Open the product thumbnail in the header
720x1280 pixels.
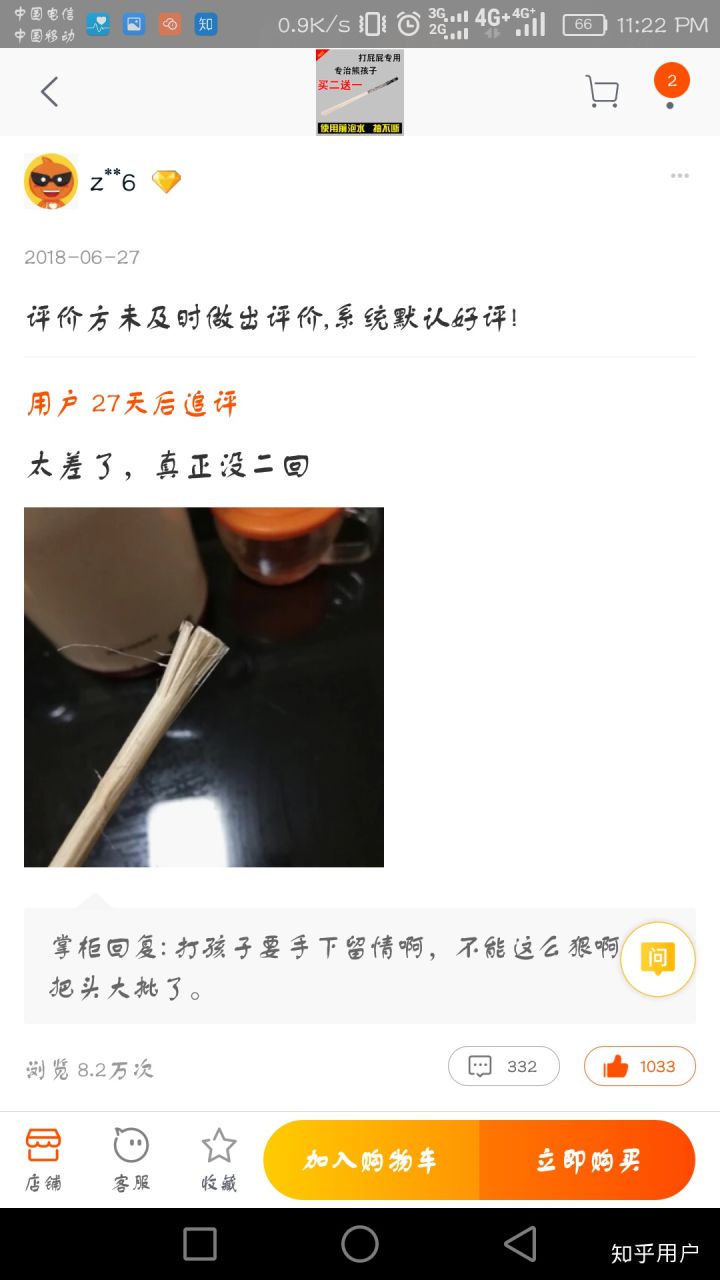(360, 92)
